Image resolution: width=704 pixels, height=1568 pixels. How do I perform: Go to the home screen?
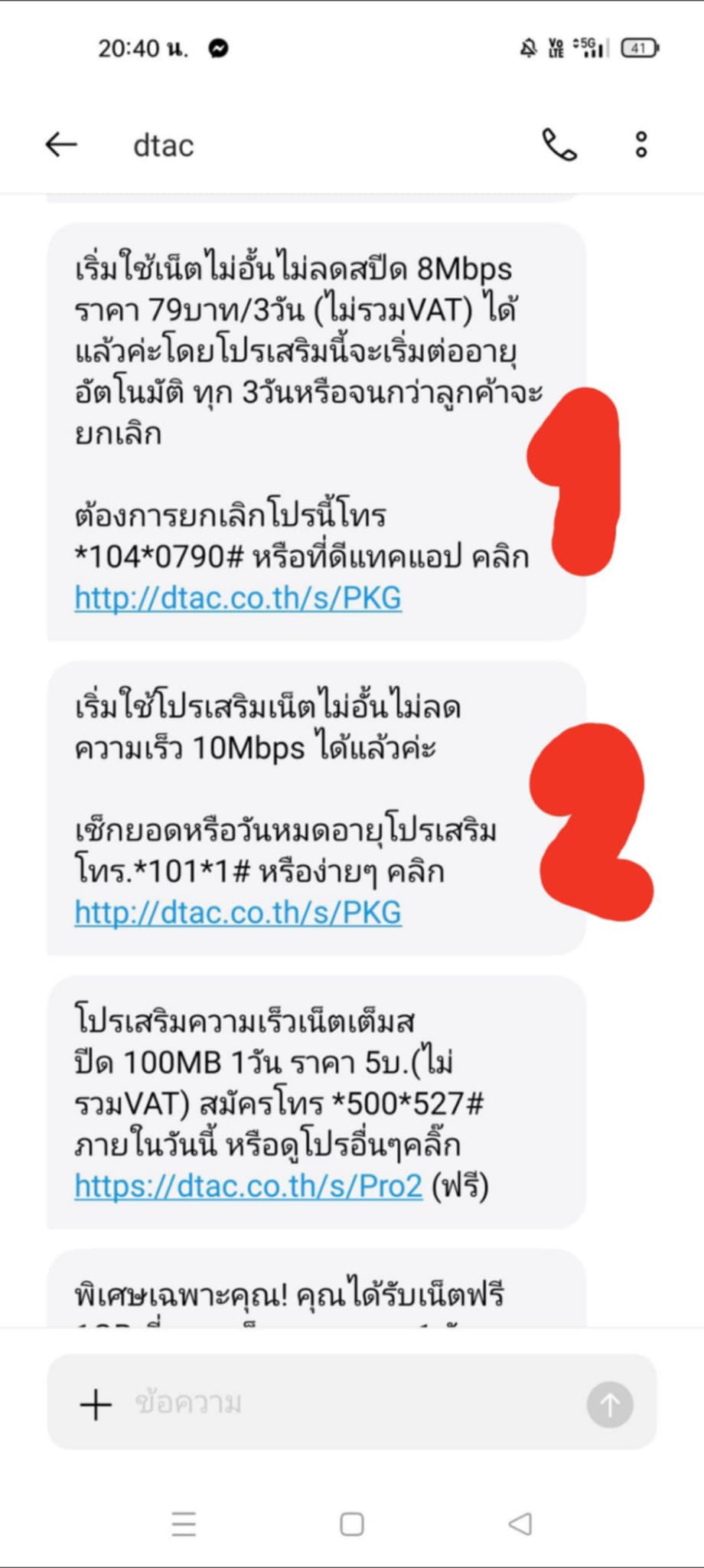[352, 1524]
